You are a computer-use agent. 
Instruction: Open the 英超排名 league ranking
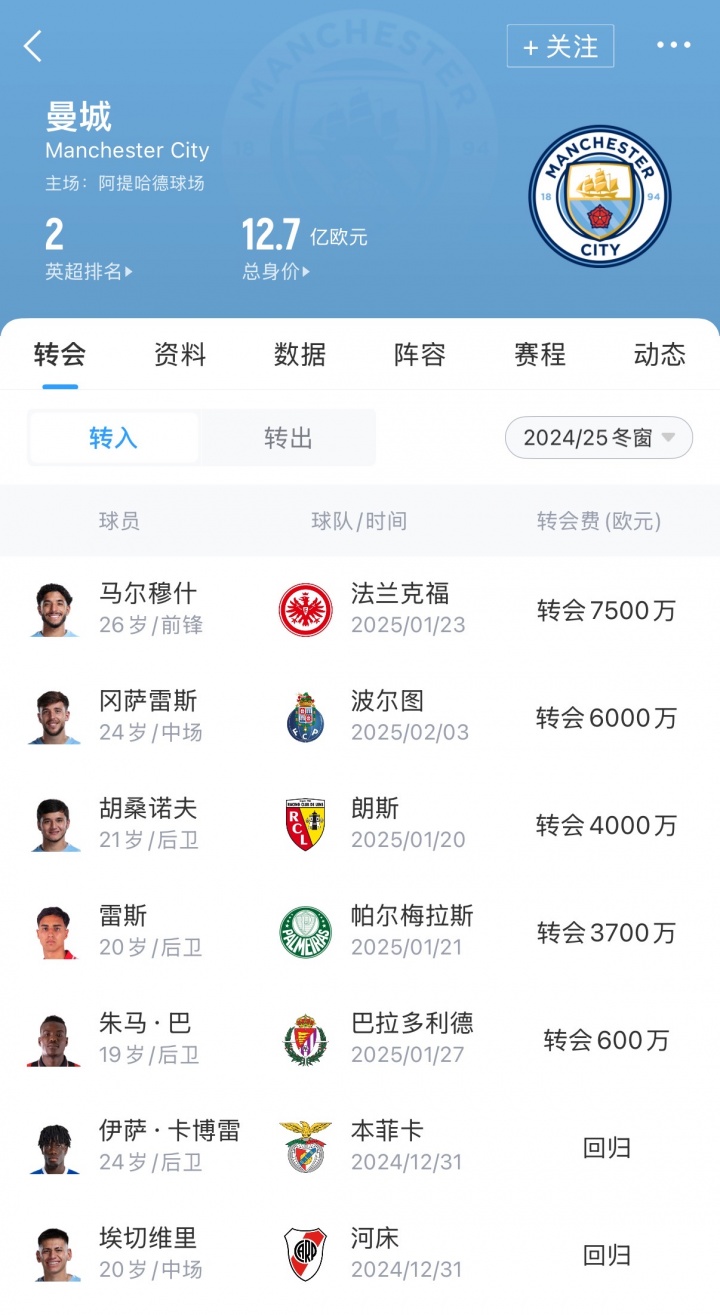click(x=88, y=271)
